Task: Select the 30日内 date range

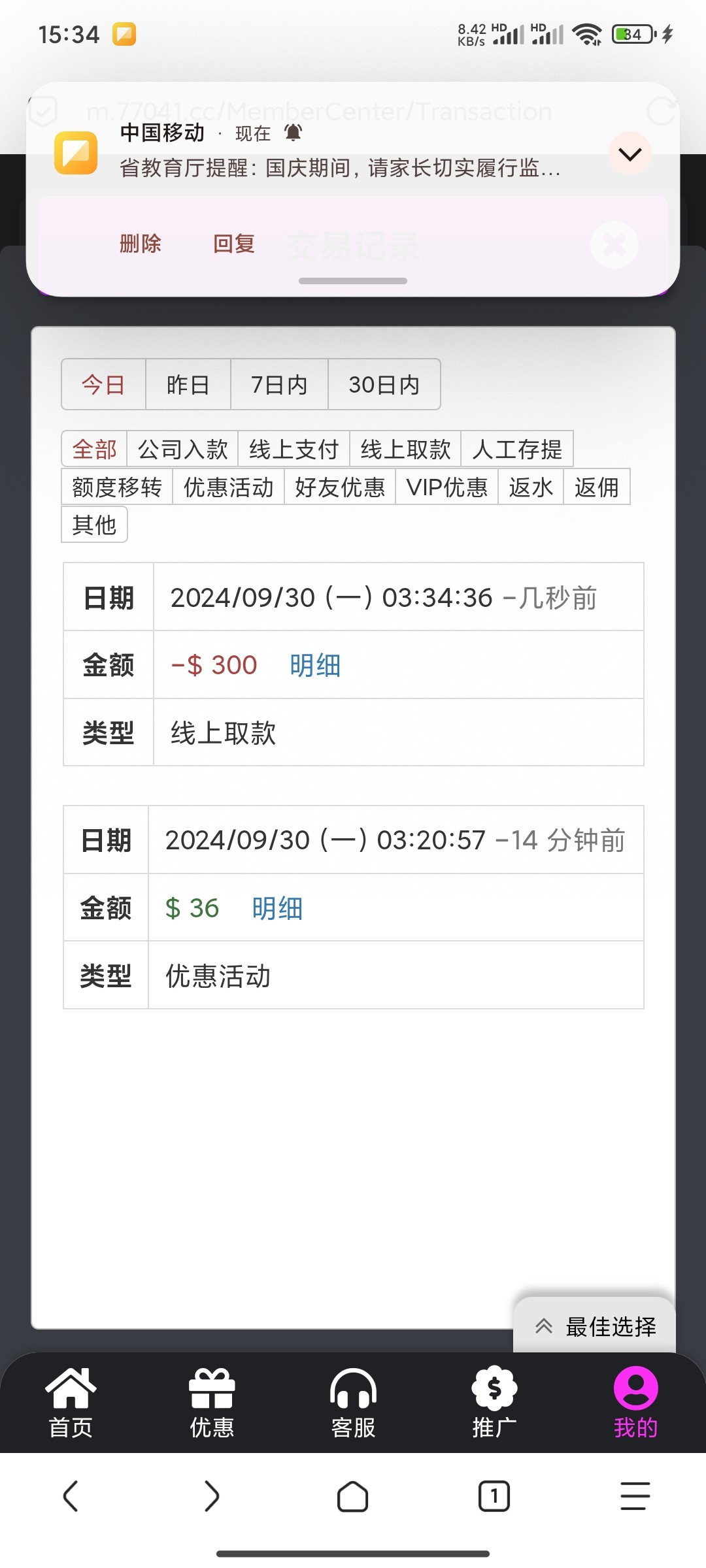Action: tap(384, 384)
